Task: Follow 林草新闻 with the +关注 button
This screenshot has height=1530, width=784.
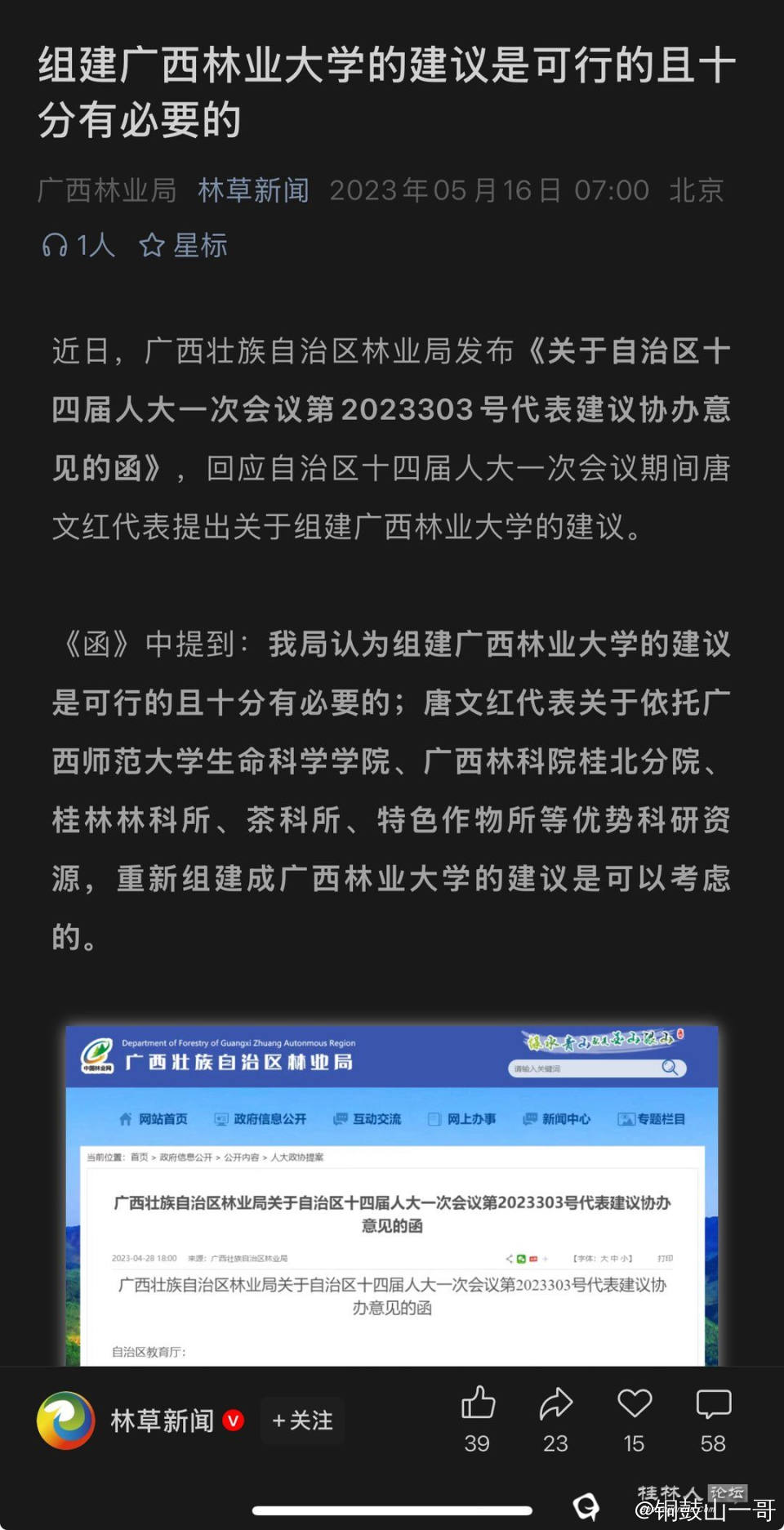Action: click(303, 1421)
